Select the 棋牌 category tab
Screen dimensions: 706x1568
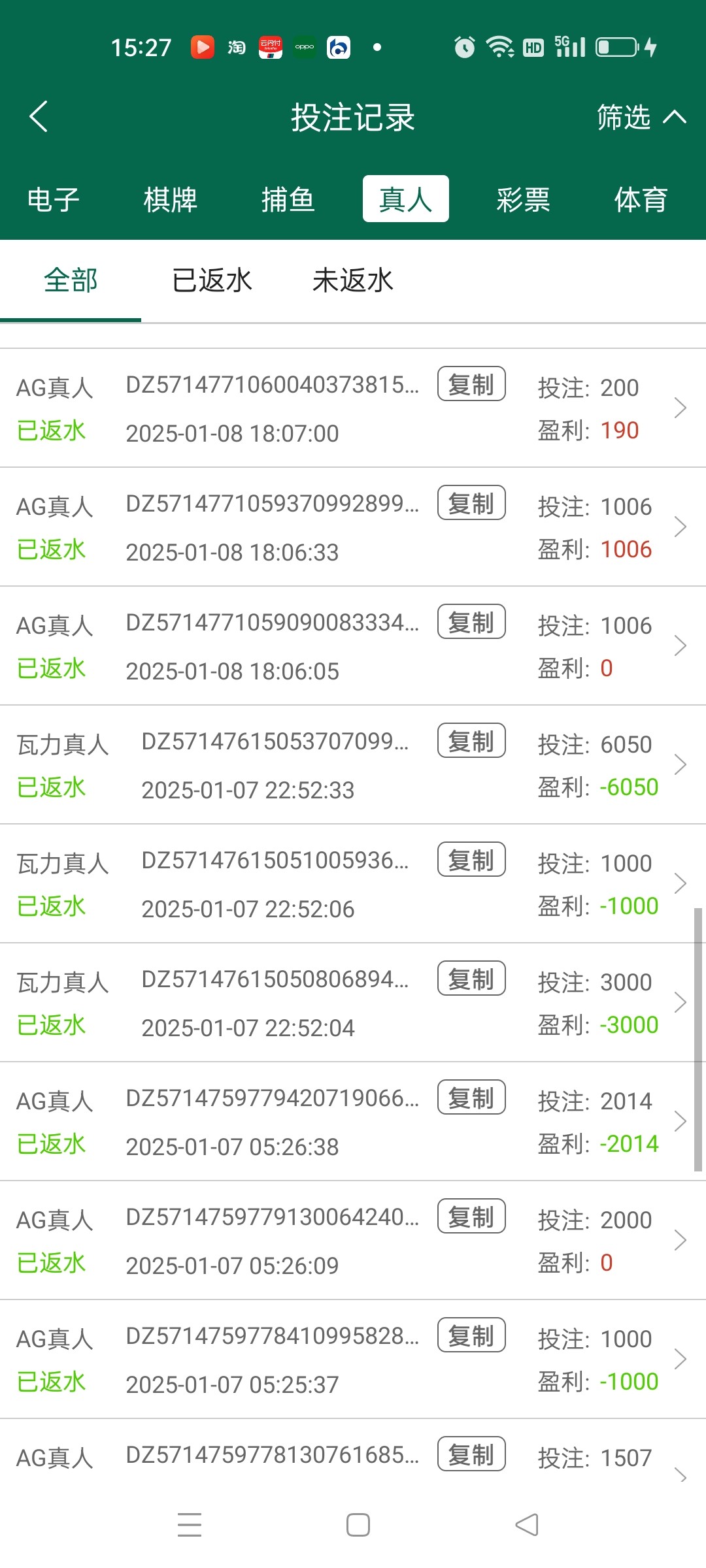pos(171,199)
